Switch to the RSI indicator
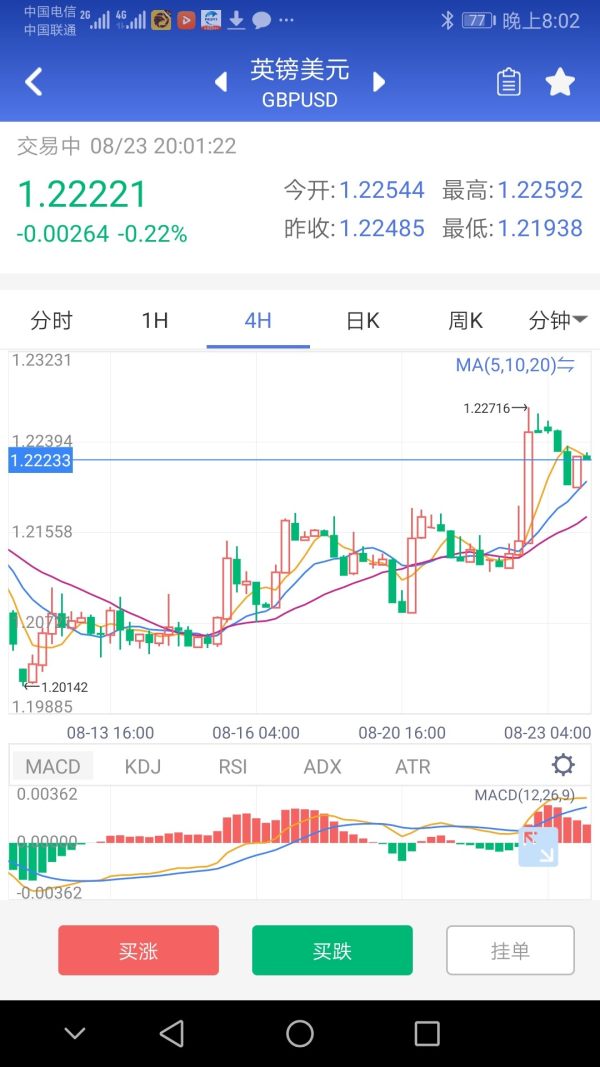Viewport: 600px width, 1067px height. (232, 766)
